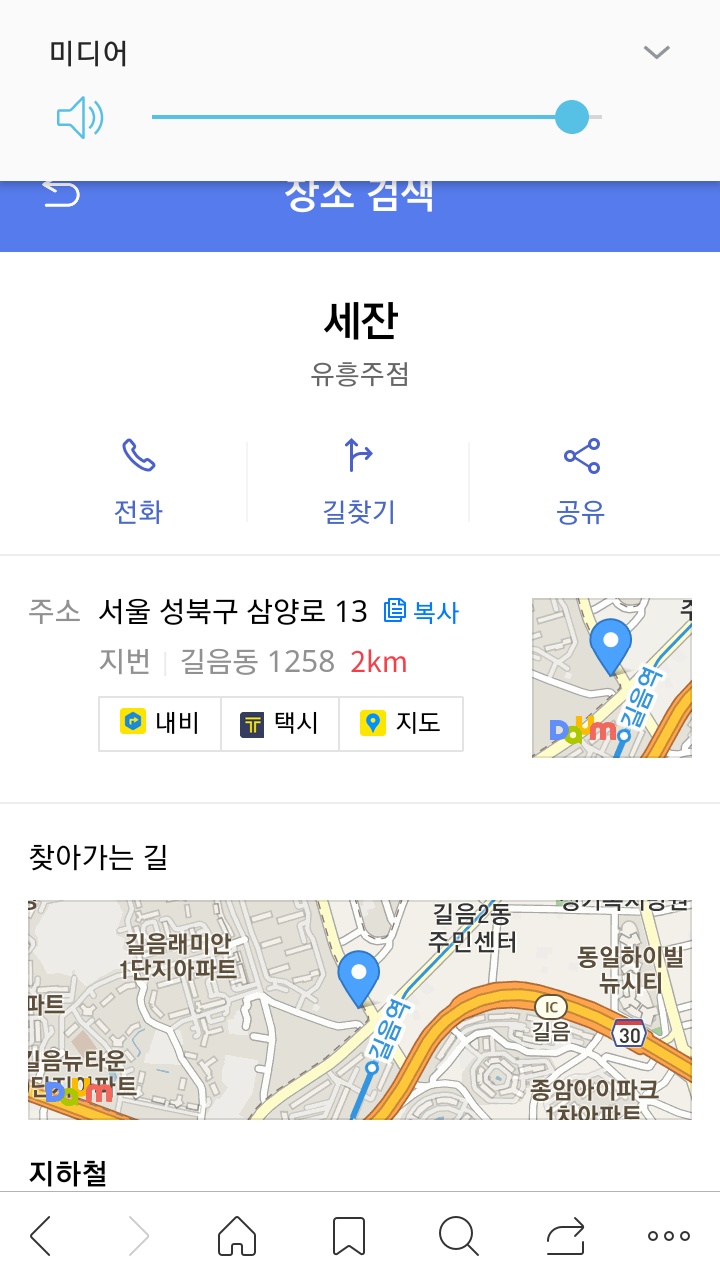Tap the browser share icon
720x1280 pixels.
565,1236
